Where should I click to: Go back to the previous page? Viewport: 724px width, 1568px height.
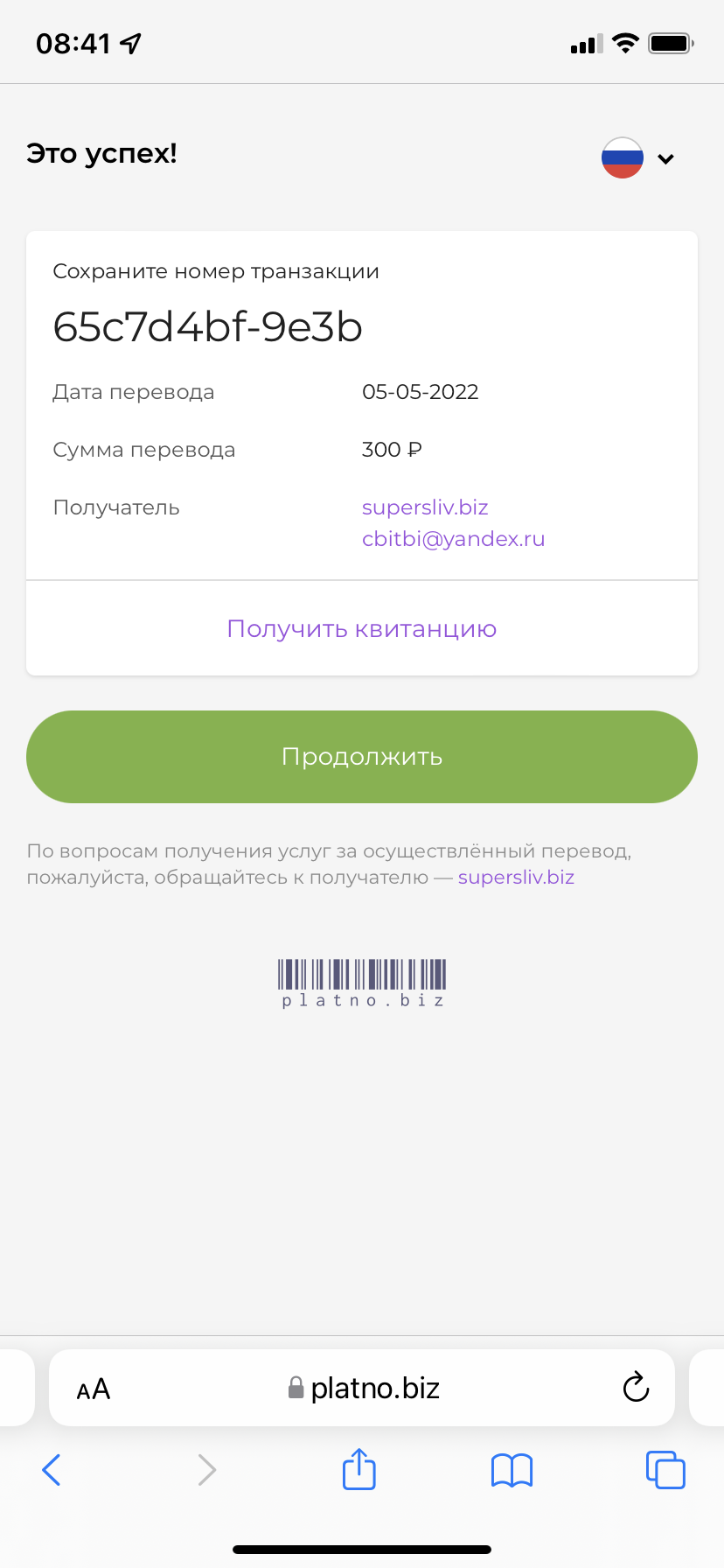coord(52,1470)
